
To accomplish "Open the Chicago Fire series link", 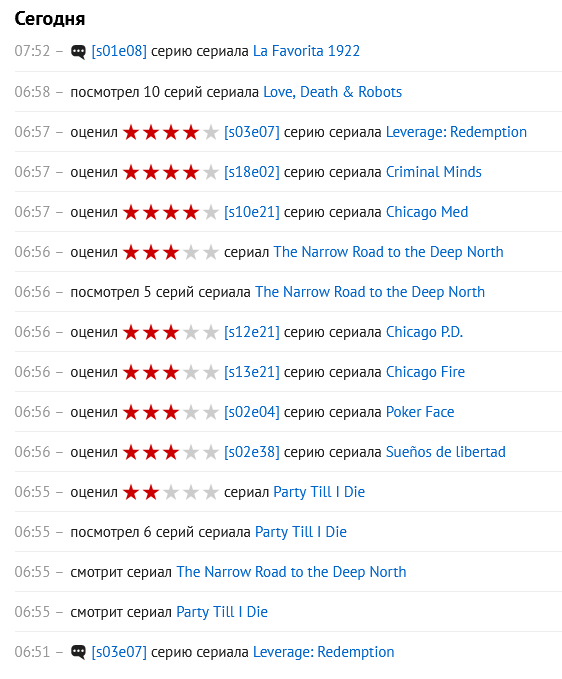I will click(x=425, y=372).
